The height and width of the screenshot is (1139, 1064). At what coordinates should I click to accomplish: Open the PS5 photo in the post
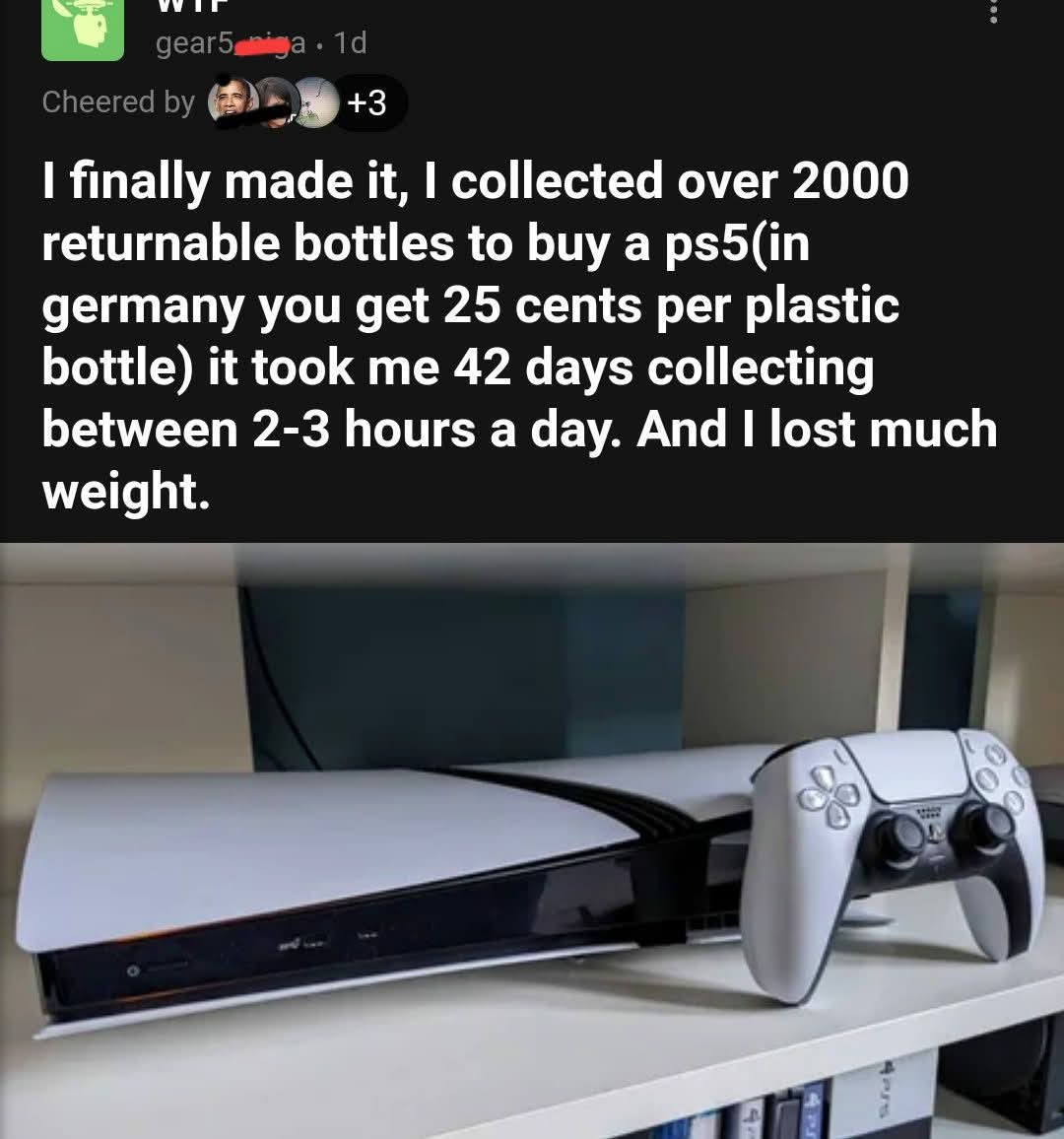pos(532,839)
